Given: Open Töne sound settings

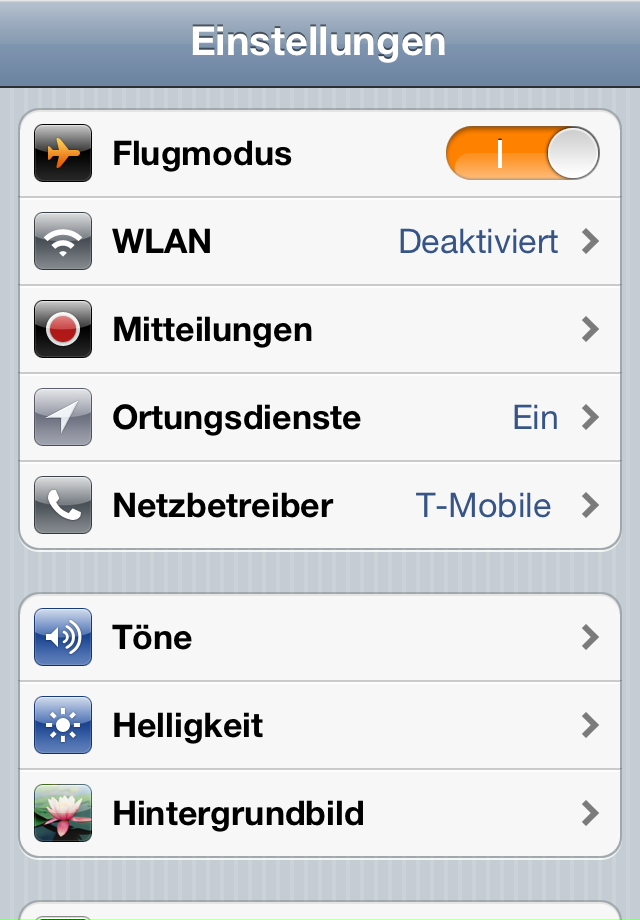Looking at the screenshot, I should pyautogui.click(x=320, y=638).
